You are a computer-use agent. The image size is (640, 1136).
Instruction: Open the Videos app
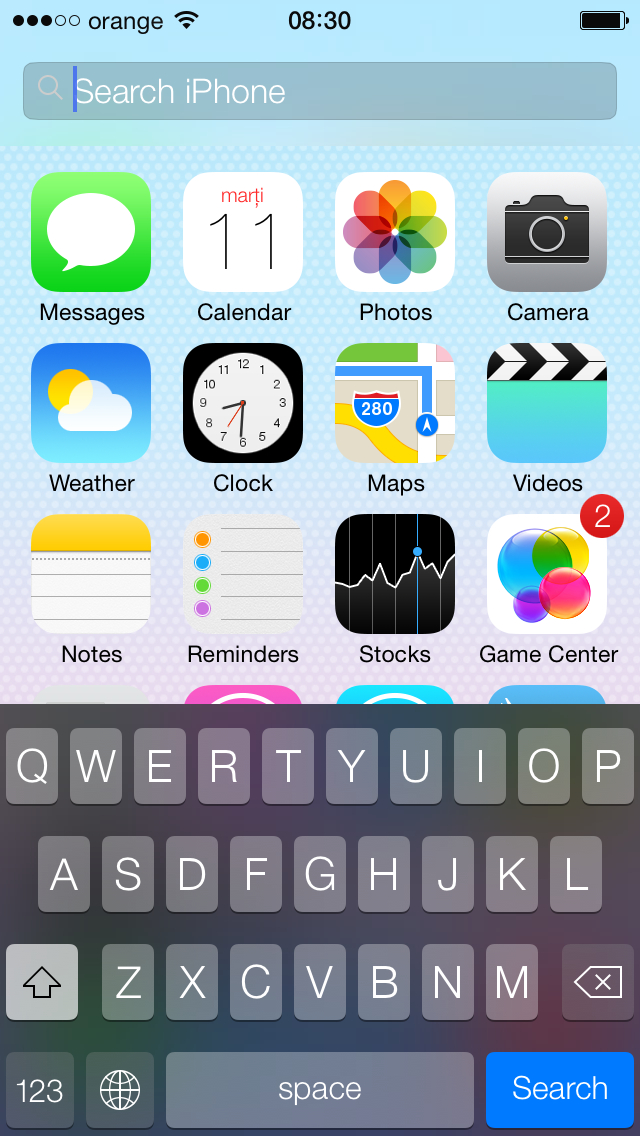tap(547, 403)
